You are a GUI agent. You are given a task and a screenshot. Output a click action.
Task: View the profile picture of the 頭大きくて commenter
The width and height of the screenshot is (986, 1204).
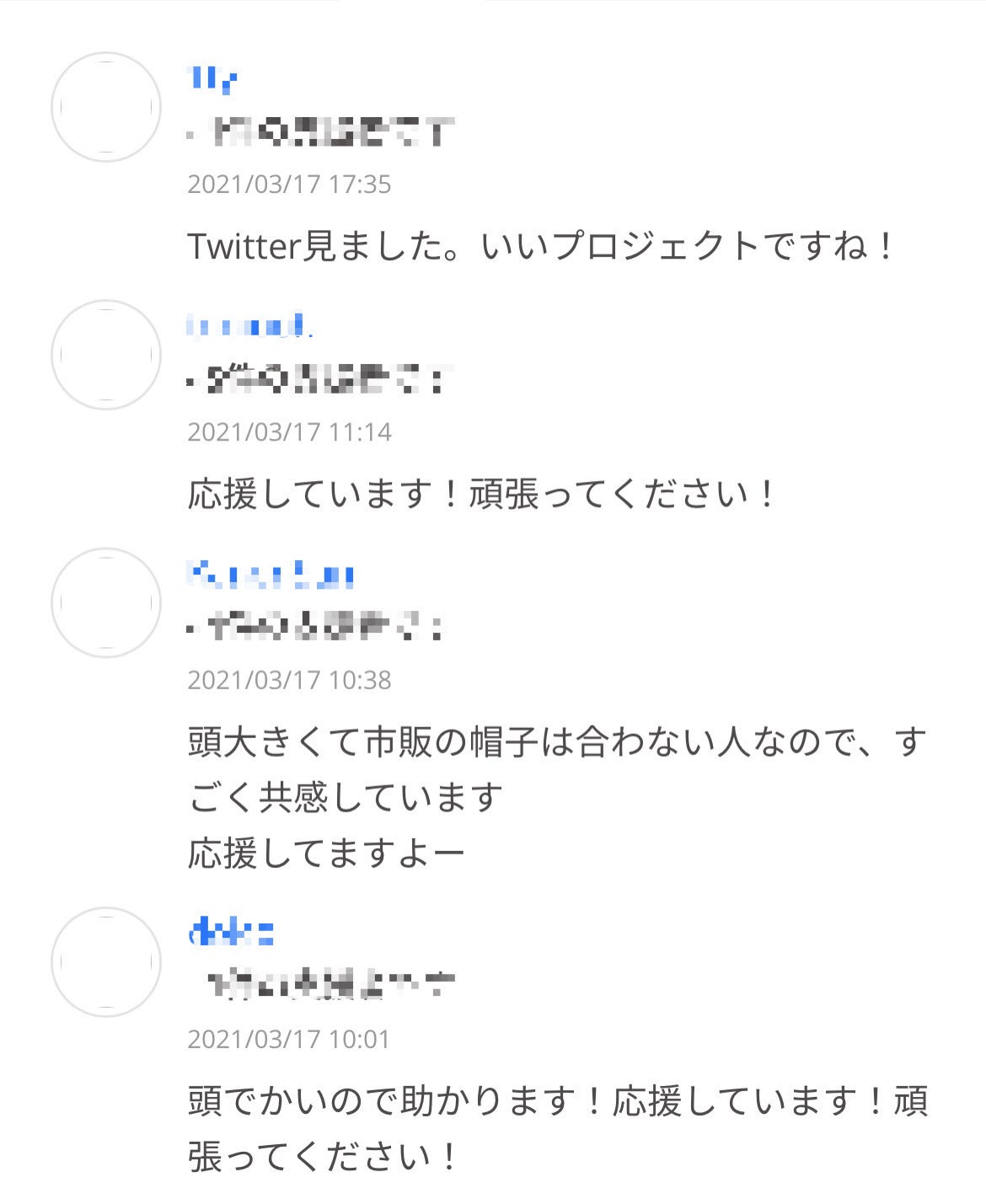click(106, 602)
